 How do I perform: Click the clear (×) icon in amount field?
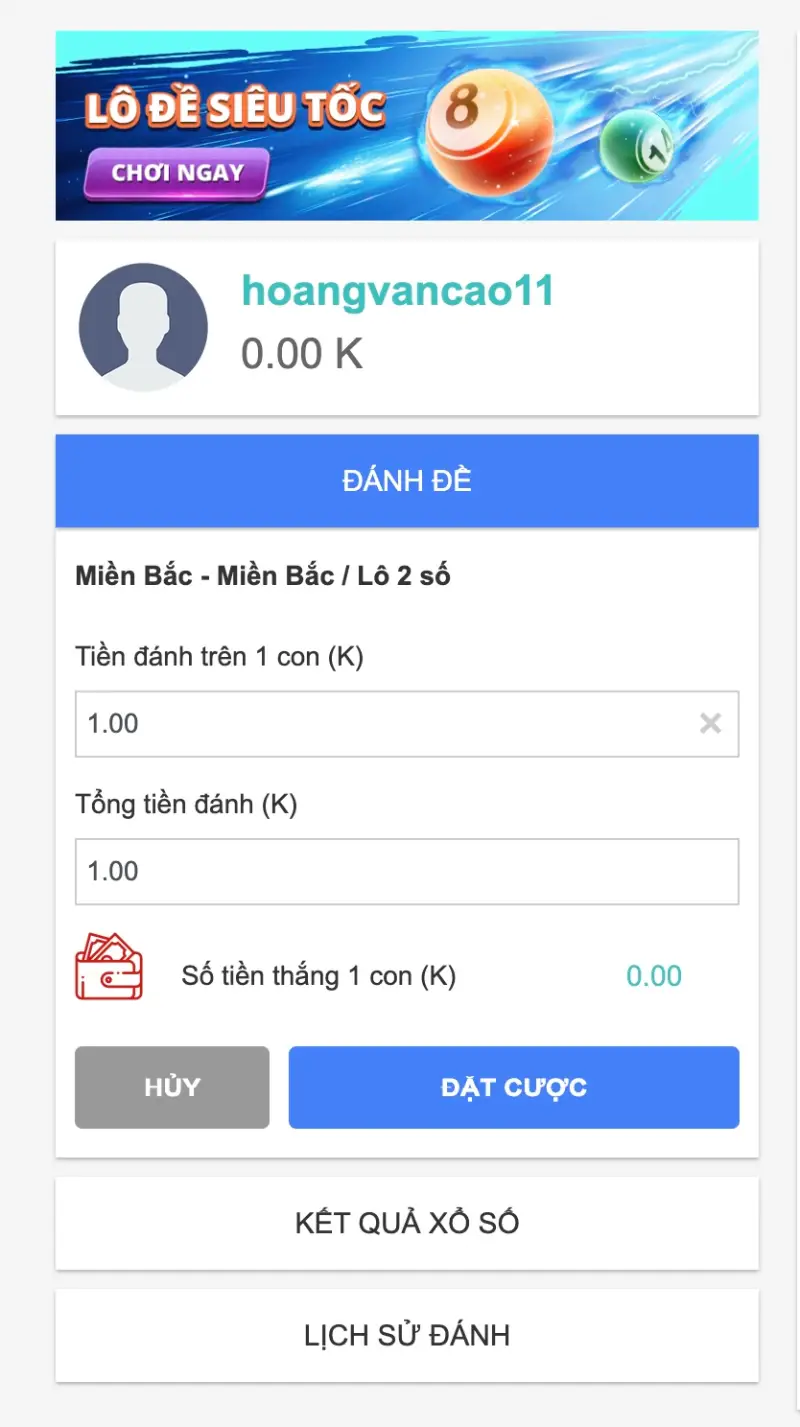click(710, 723)
